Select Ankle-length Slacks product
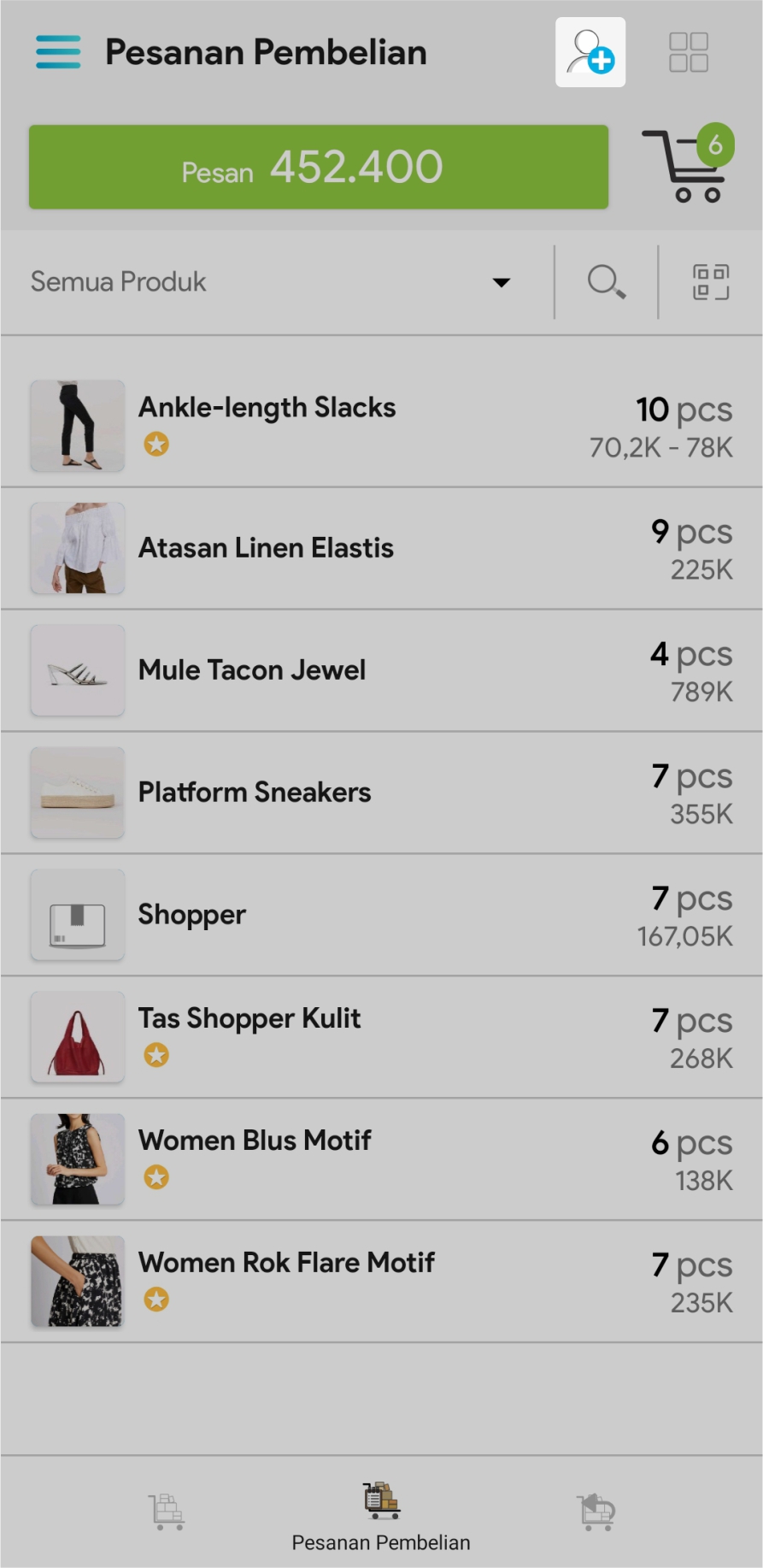Image resolution: width=763 pixels, height=1568 pixels. (381, 426)
